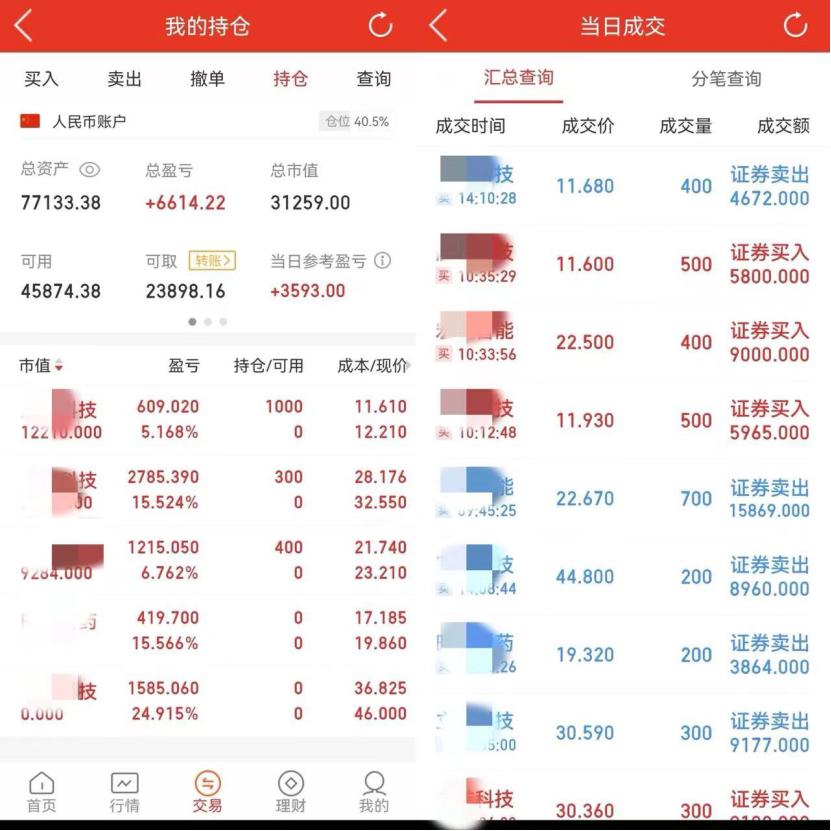The width and height of the screenshot is (831, 831).
Task: Go back from the 我的持仓 page
Action: point(24,26)
